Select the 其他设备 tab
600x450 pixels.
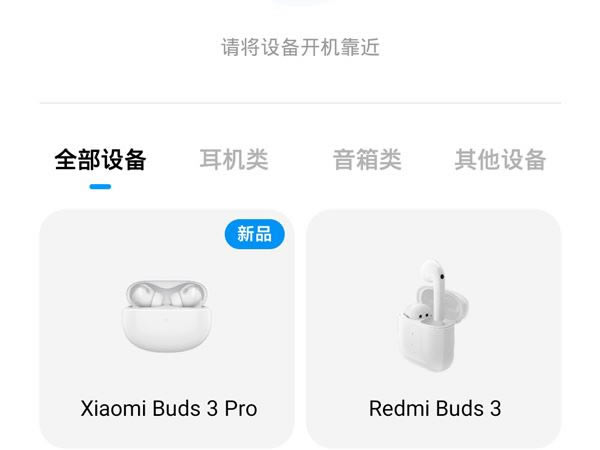pyautogui.click(x=500, y=160)
